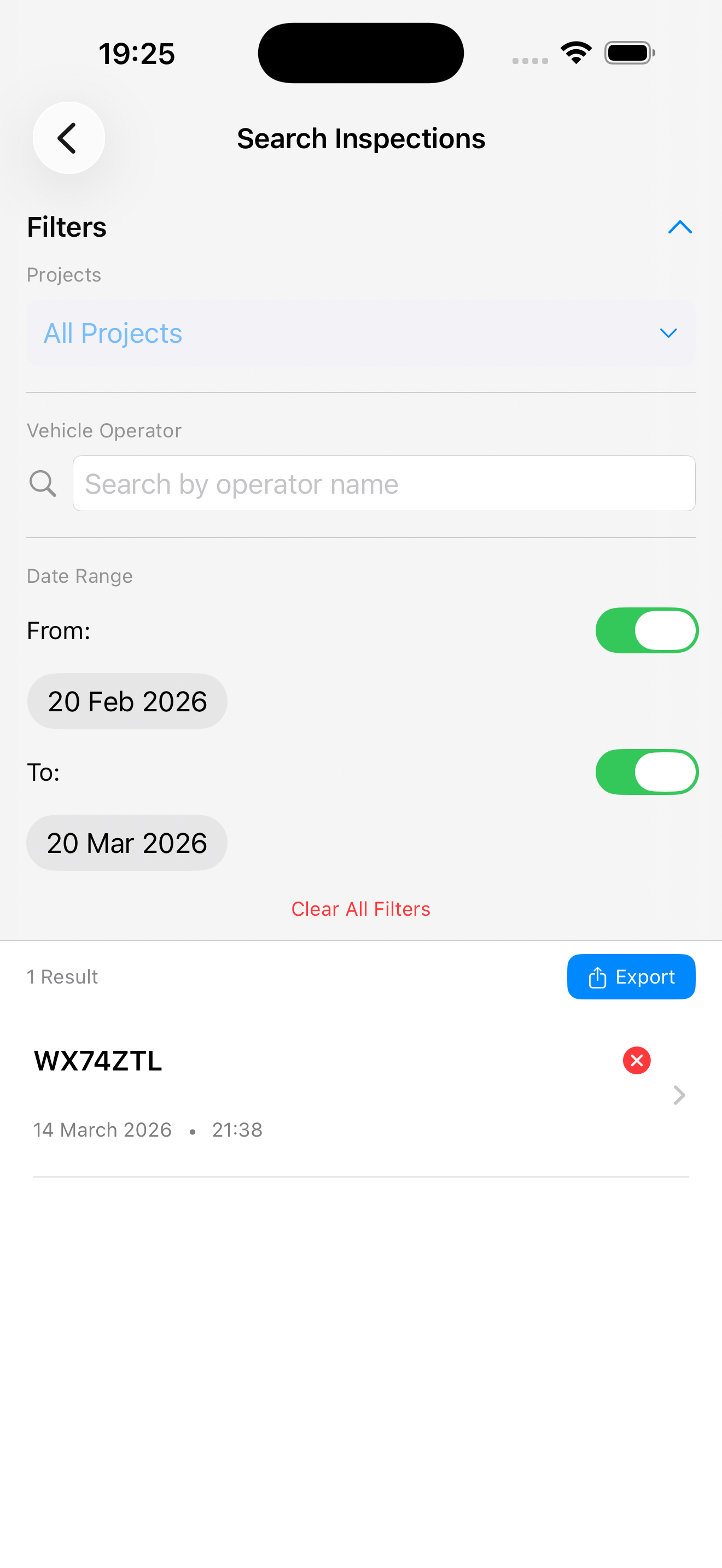Select the Search Inspections title

coord(360,138)
